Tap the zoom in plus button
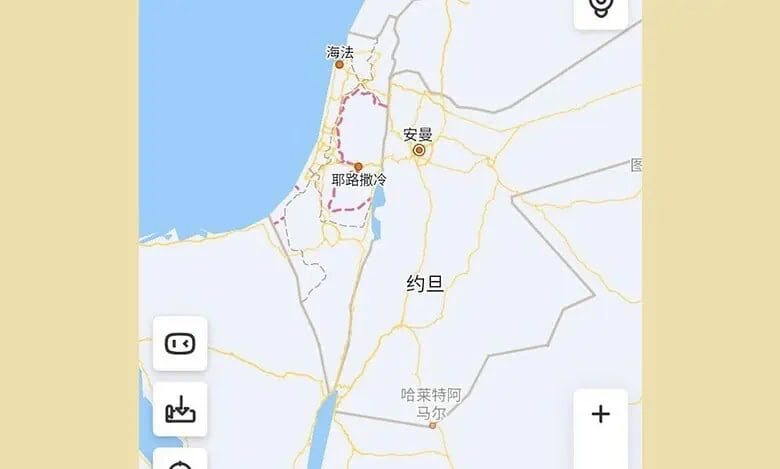Image resolution: width=780 pixels, height=469 pixels. coord(600,414)
